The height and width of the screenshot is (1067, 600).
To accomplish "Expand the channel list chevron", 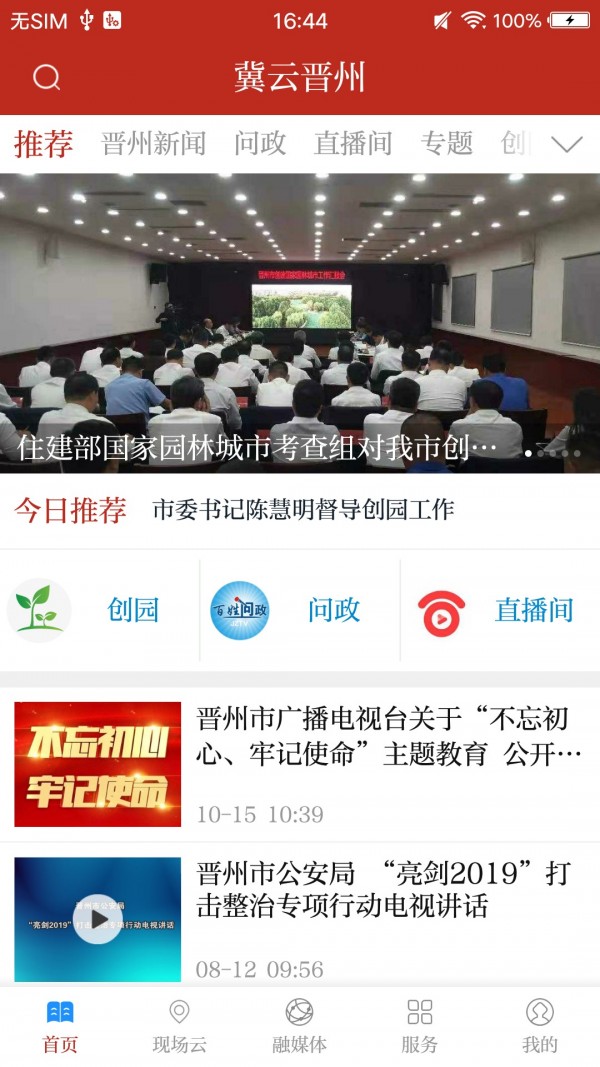I will point(567,145).
